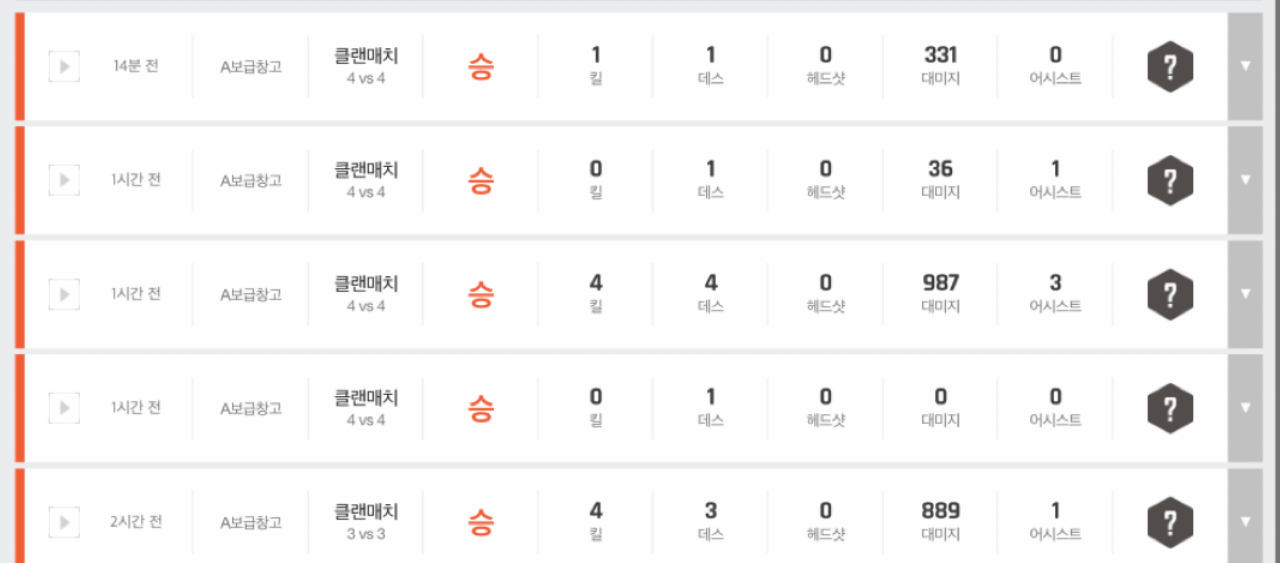This screenshot has width=1280, height=563.
Task: Expand the match with 987 damage
Action: coord(1245,295)
